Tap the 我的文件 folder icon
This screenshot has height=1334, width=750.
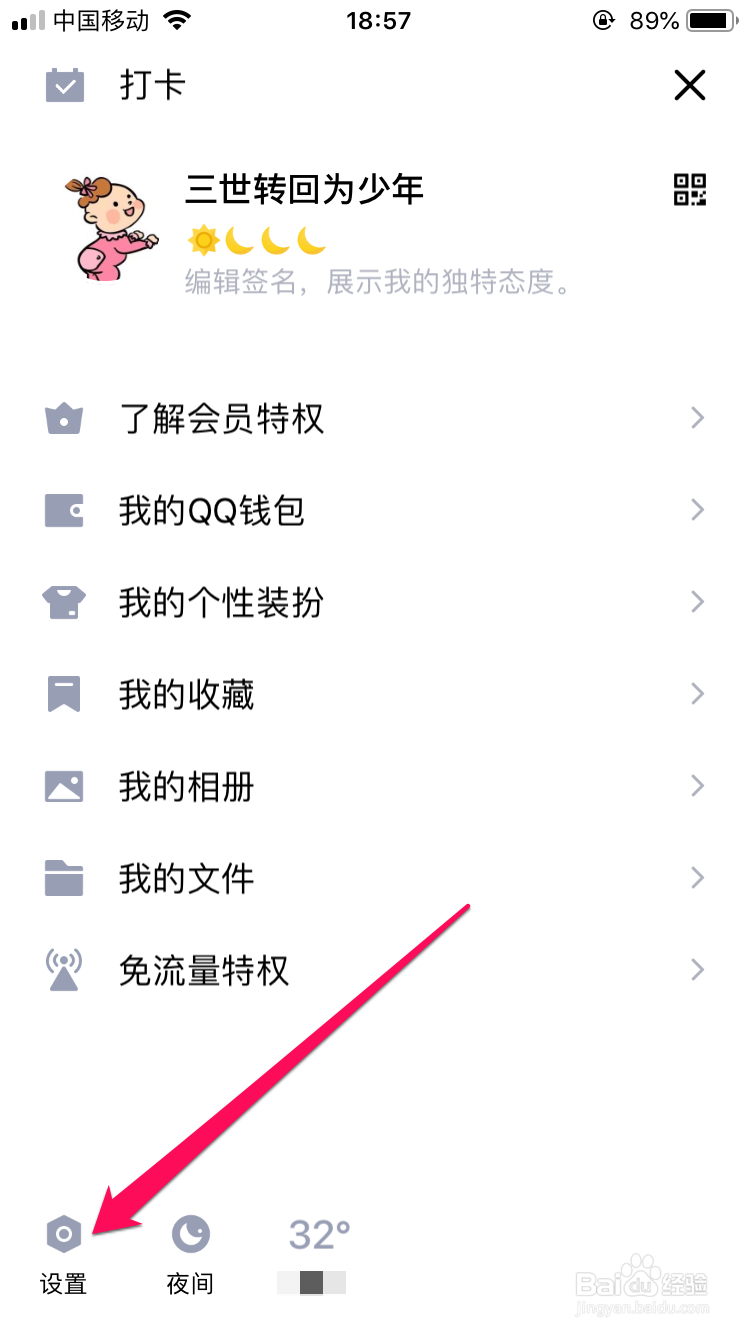pyautogui.click(x=64, y=878)
